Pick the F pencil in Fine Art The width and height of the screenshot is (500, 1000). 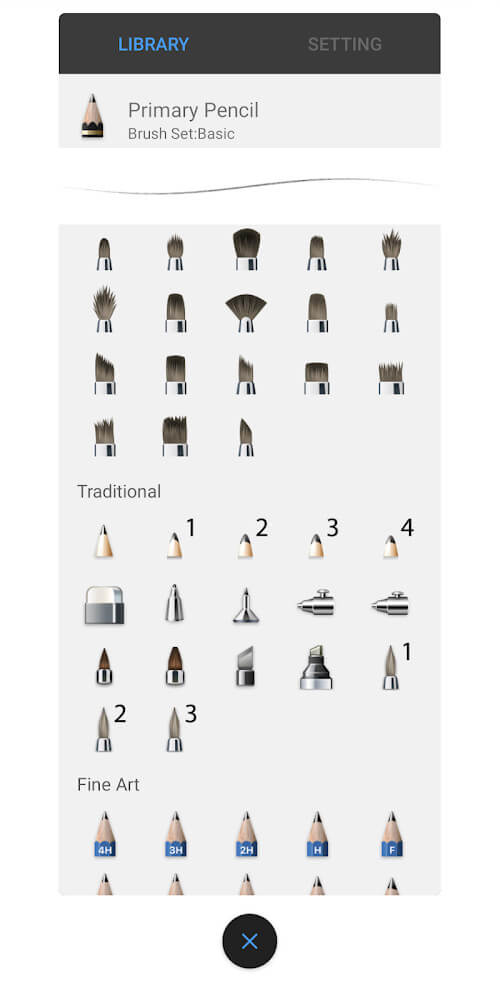click(392, 834)
